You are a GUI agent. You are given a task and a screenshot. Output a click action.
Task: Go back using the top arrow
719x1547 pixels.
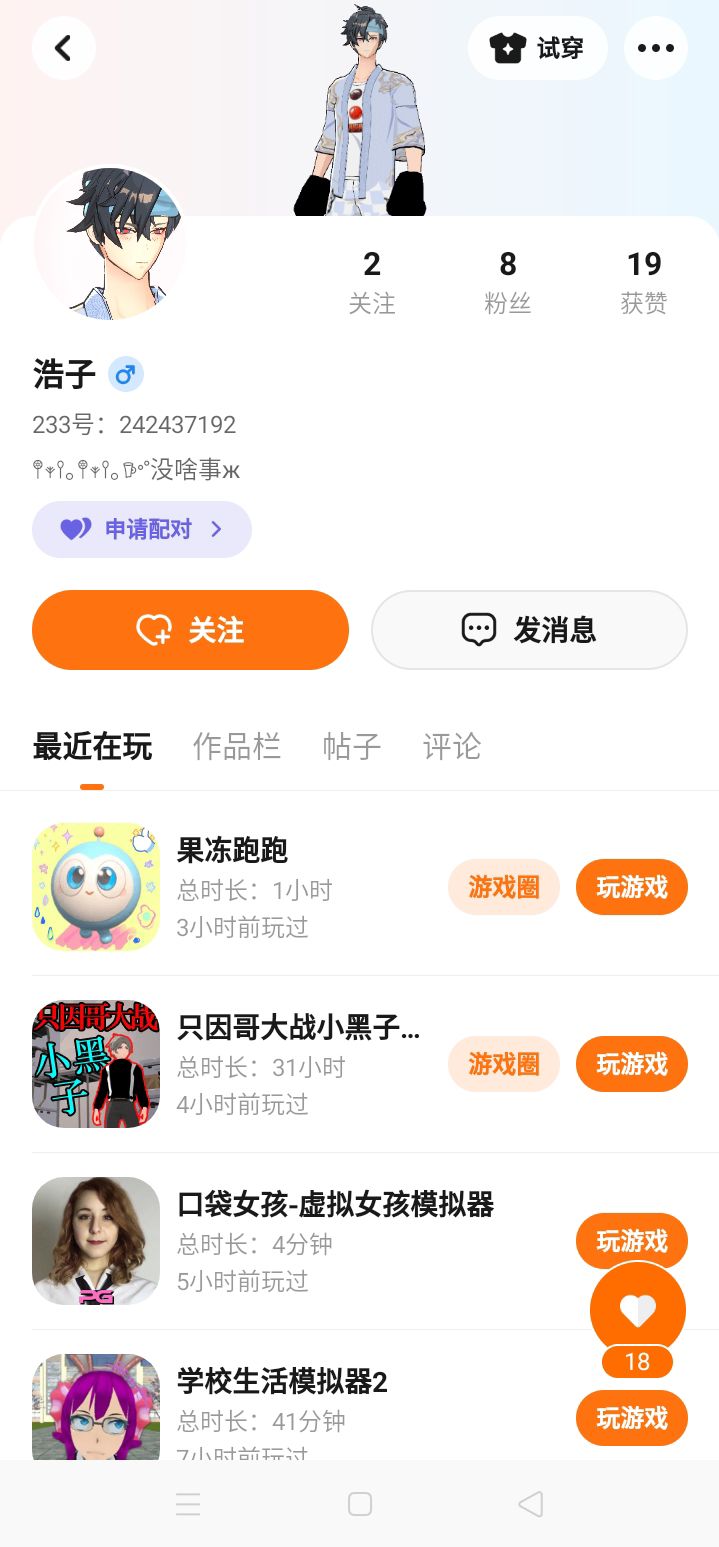coord(63,48)
